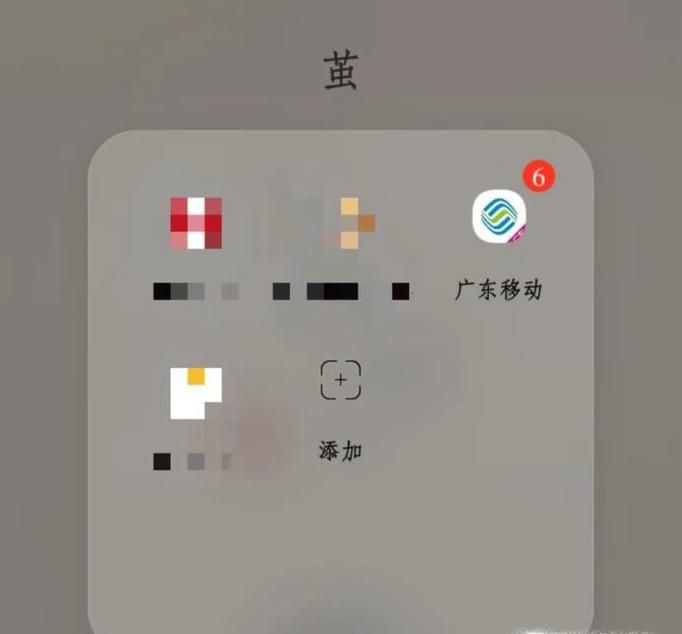Open the pixelated red and white app
This screenshot has height=634, width=682.
pyautogui.click(x=195, y=222)
